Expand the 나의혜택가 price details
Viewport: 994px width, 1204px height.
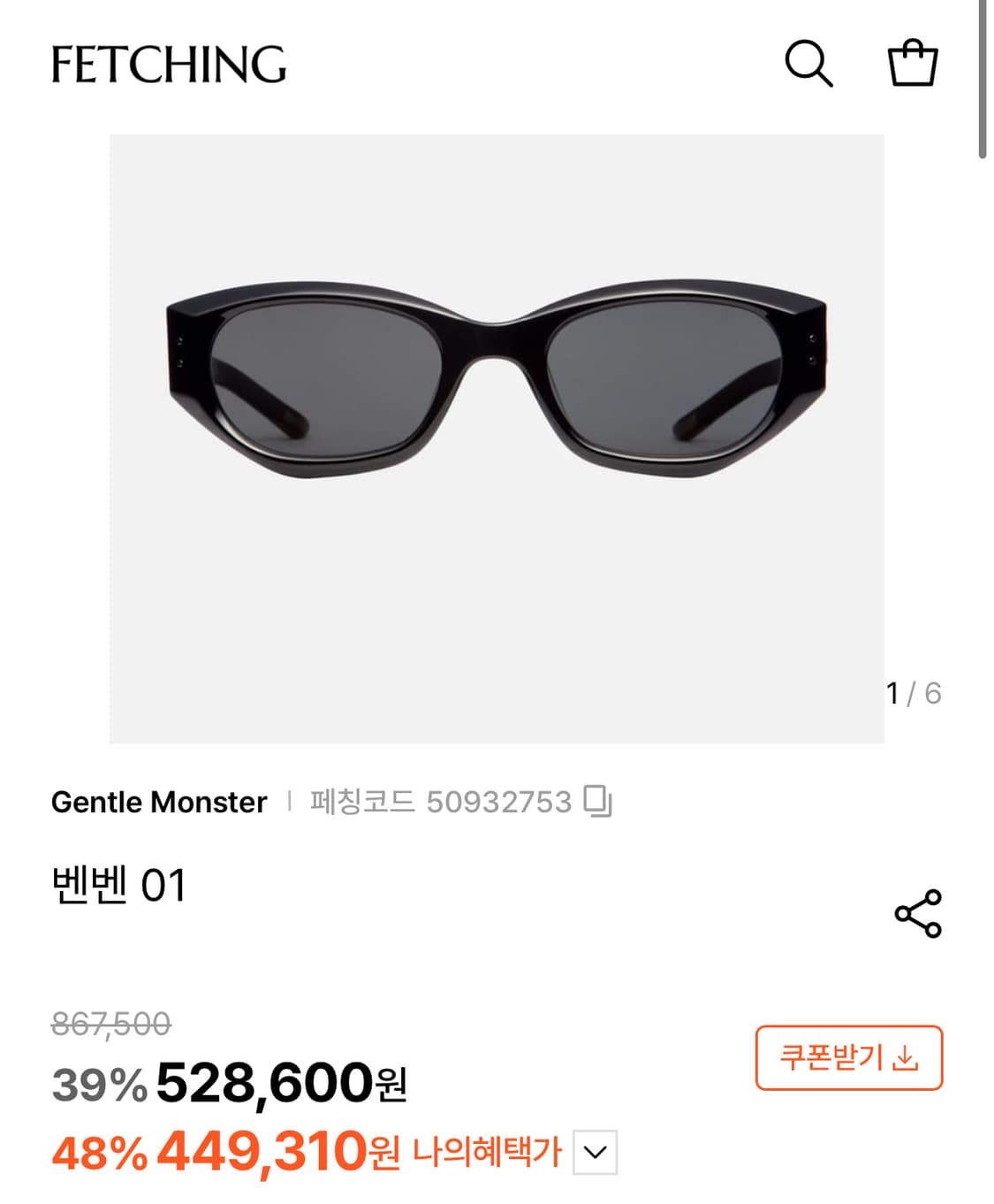point(595,1152)
